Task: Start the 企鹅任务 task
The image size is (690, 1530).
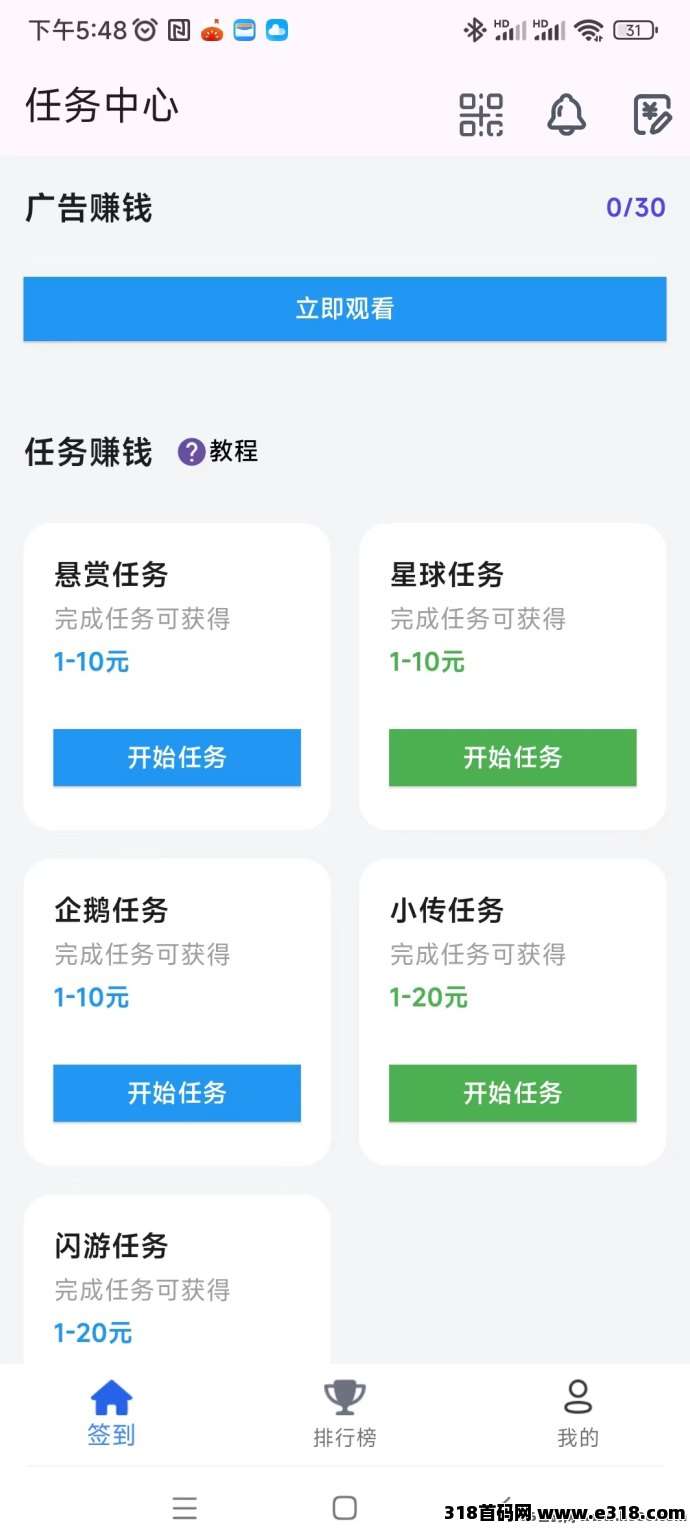Action: click(x=177, y=1092)
